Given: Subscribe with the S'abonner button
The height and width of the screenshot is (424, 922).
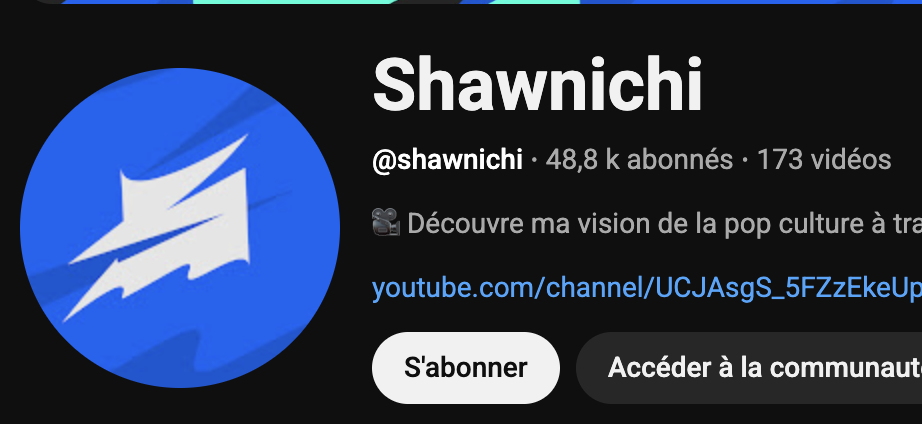Looking at the screenshot, I should pos(465,367).
